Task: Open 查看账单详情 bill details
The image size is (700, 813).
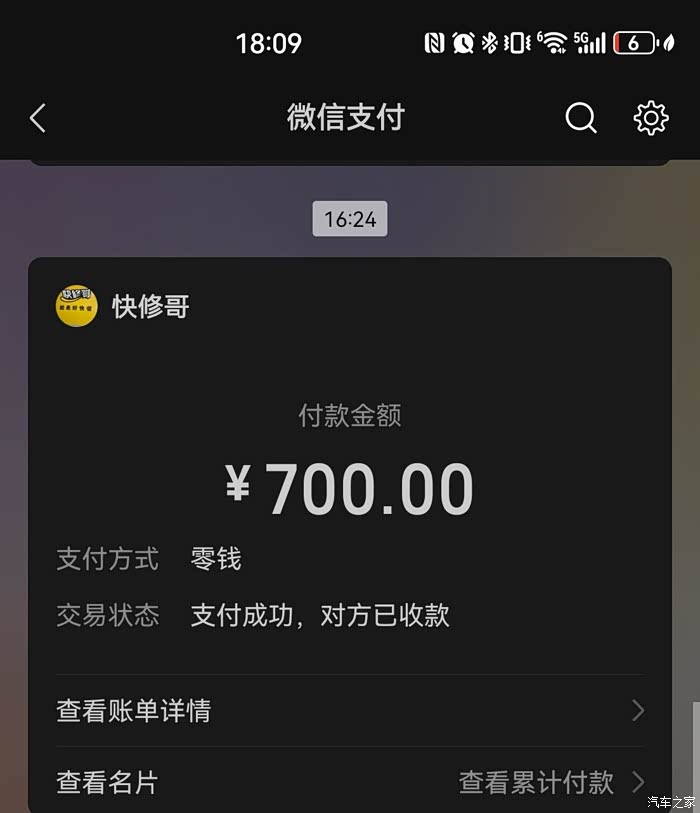Action: (x=350, y=710)
